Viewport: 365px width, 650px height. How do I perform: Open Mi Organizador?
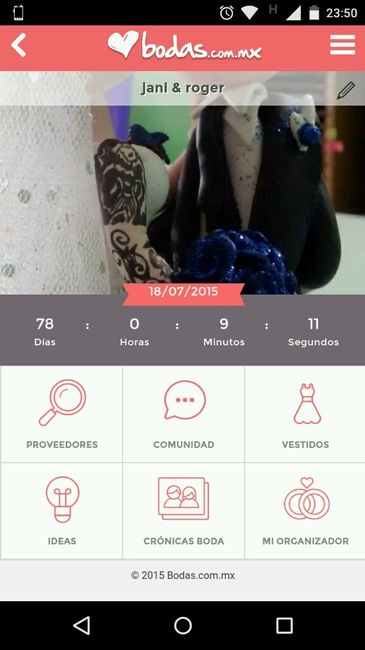305,511
